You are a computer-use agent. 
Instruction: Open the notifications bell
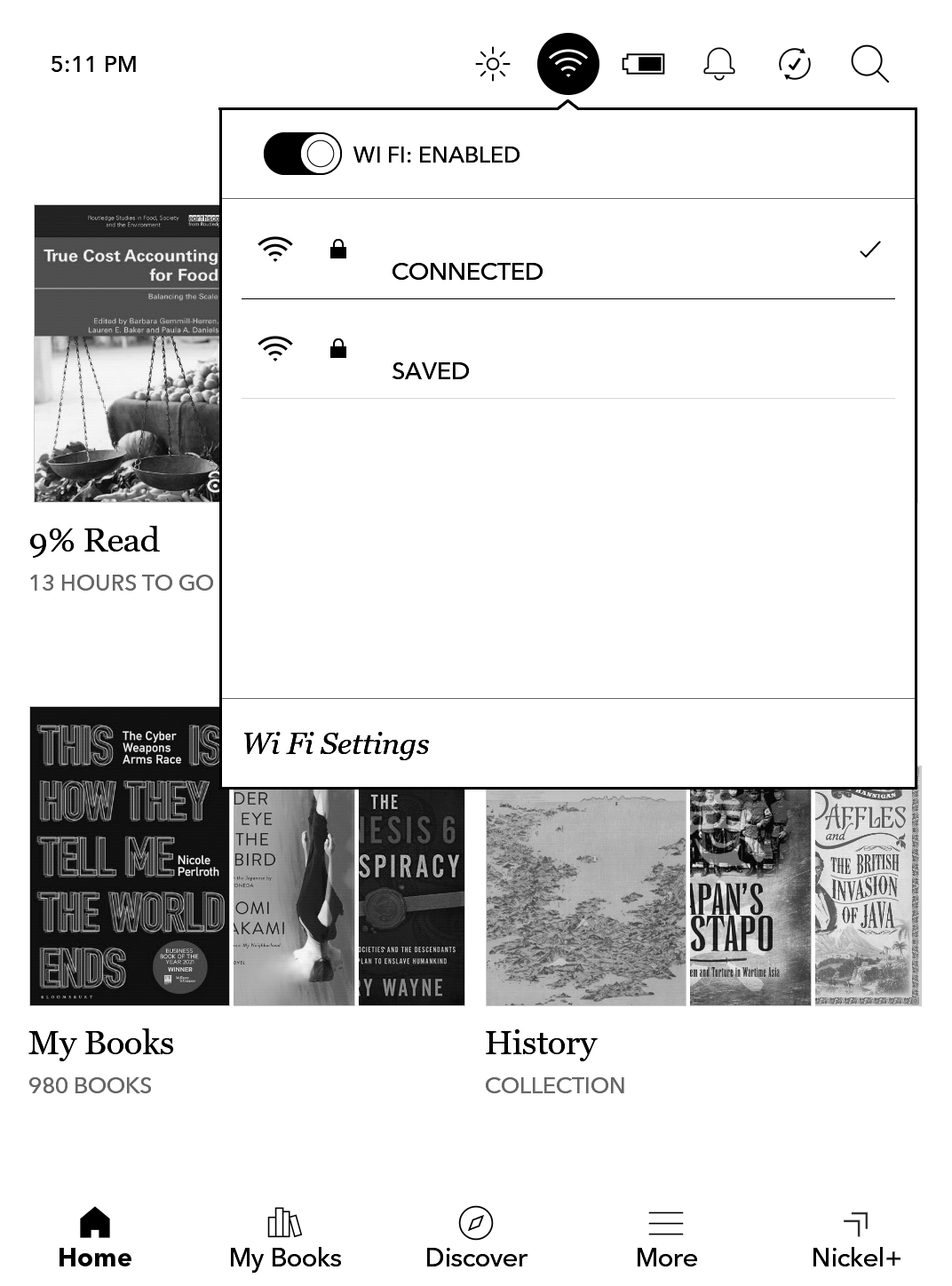pyautogui.click(x=719, y=64)
